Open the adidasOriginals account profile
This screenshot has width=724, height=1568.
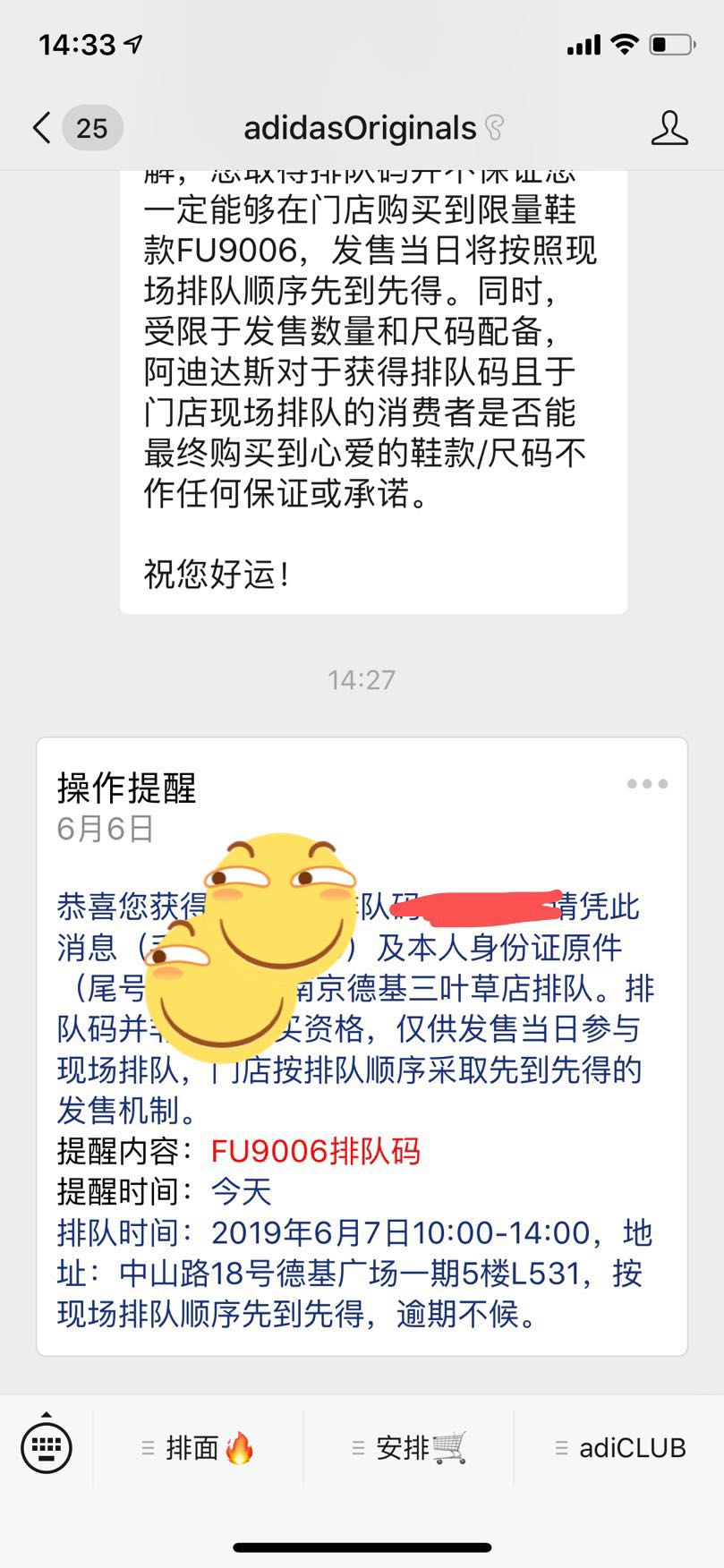point(669,128)
